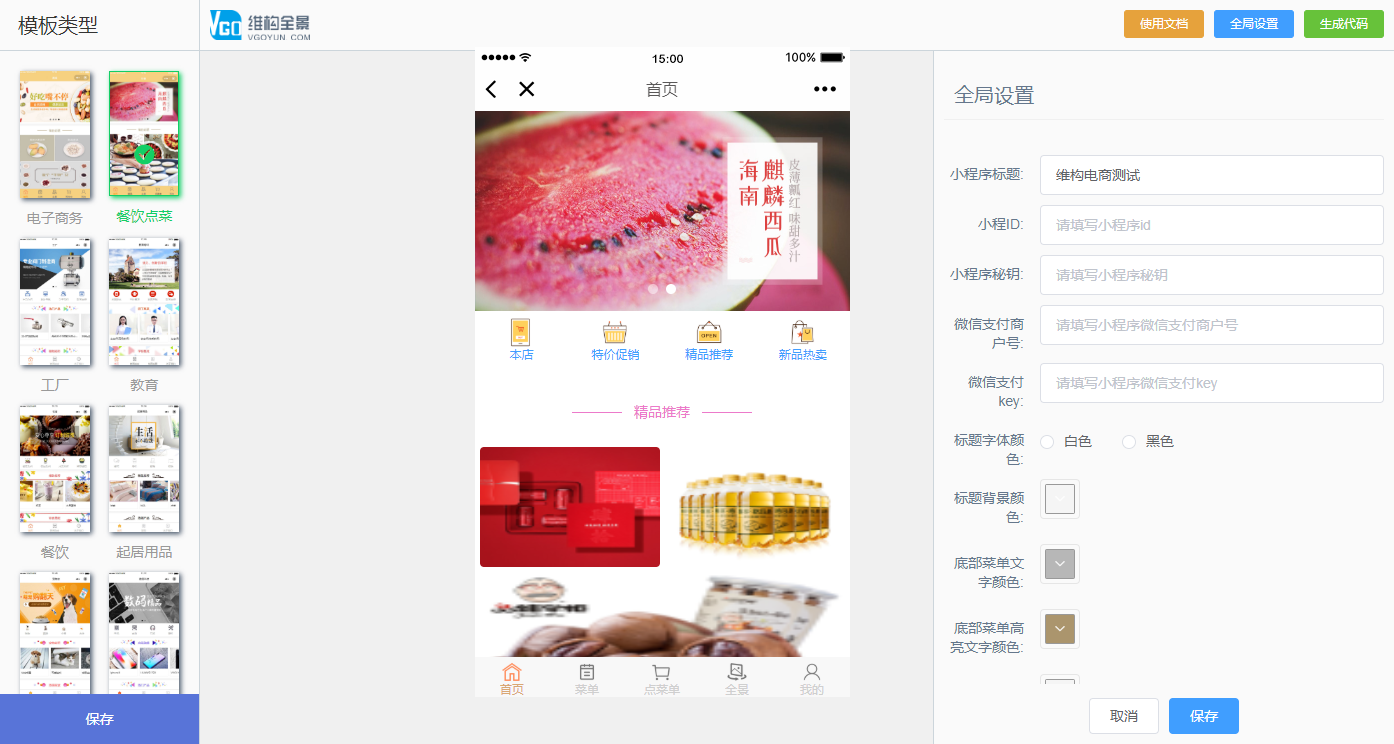The image size is (1394, 744).
Task: Tap the 小程序秘钥 field
Action: pyautogui.click(x=1211, y=275)
